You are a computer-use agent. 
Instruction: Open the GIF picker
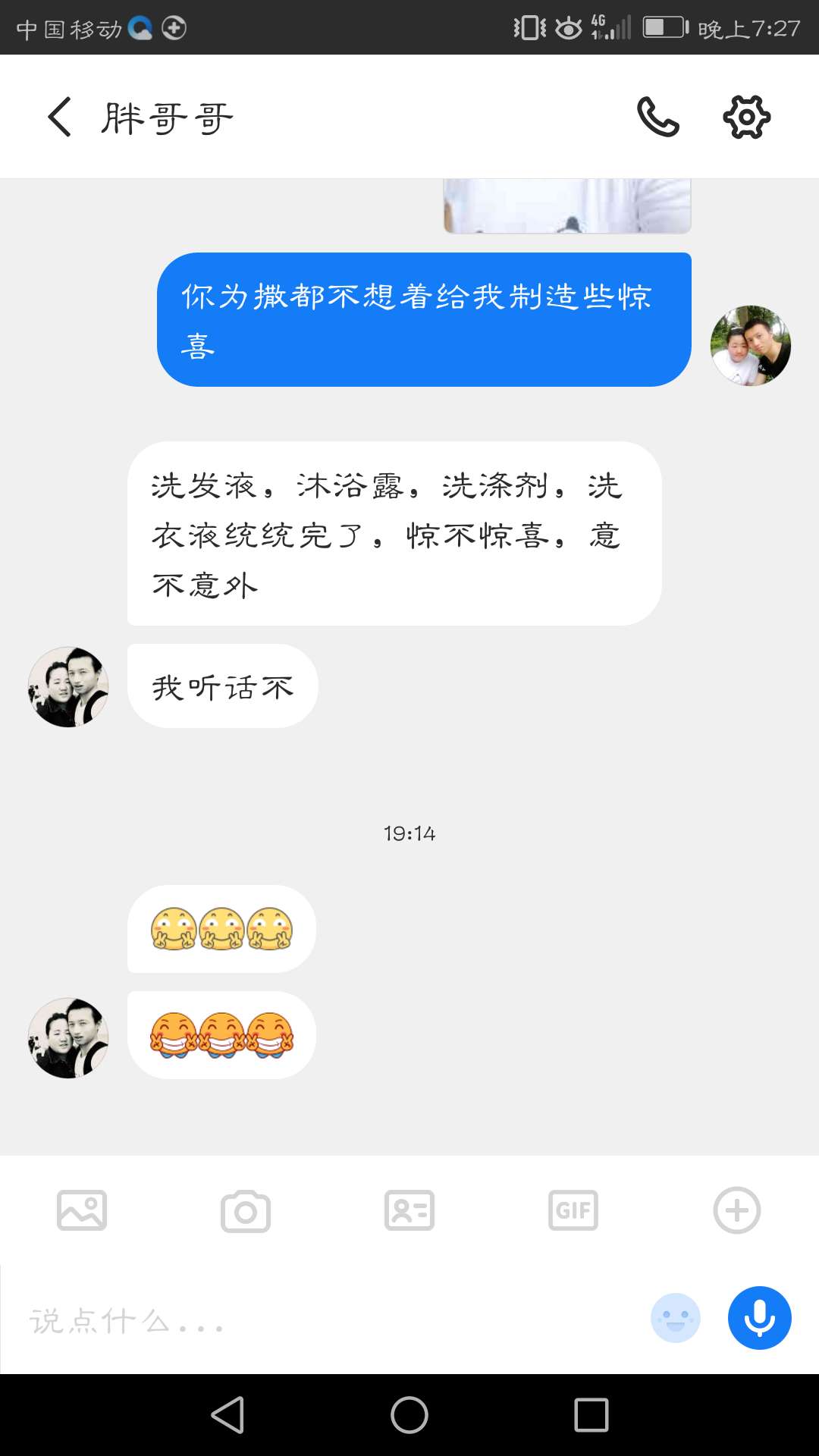(x=573, y=1209)
